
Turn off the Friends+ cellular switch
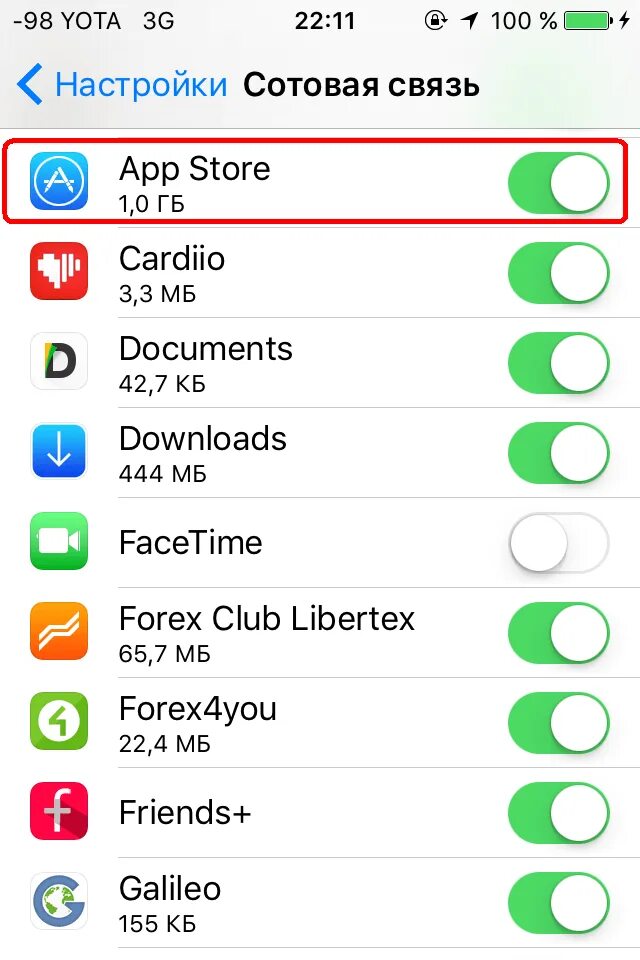point(558,813)
